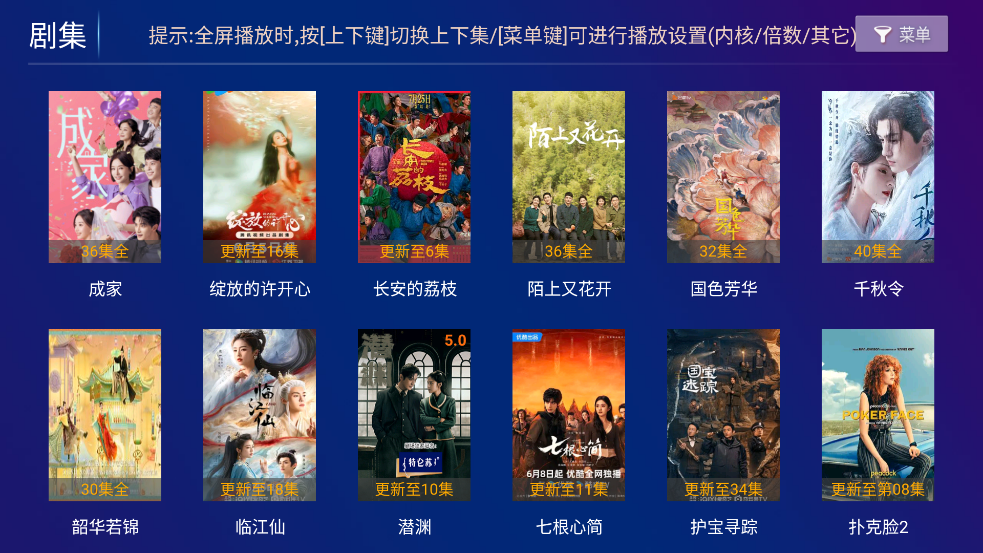
Task: Open 绽放的许开心 series
Action: (x=259, y=177)
